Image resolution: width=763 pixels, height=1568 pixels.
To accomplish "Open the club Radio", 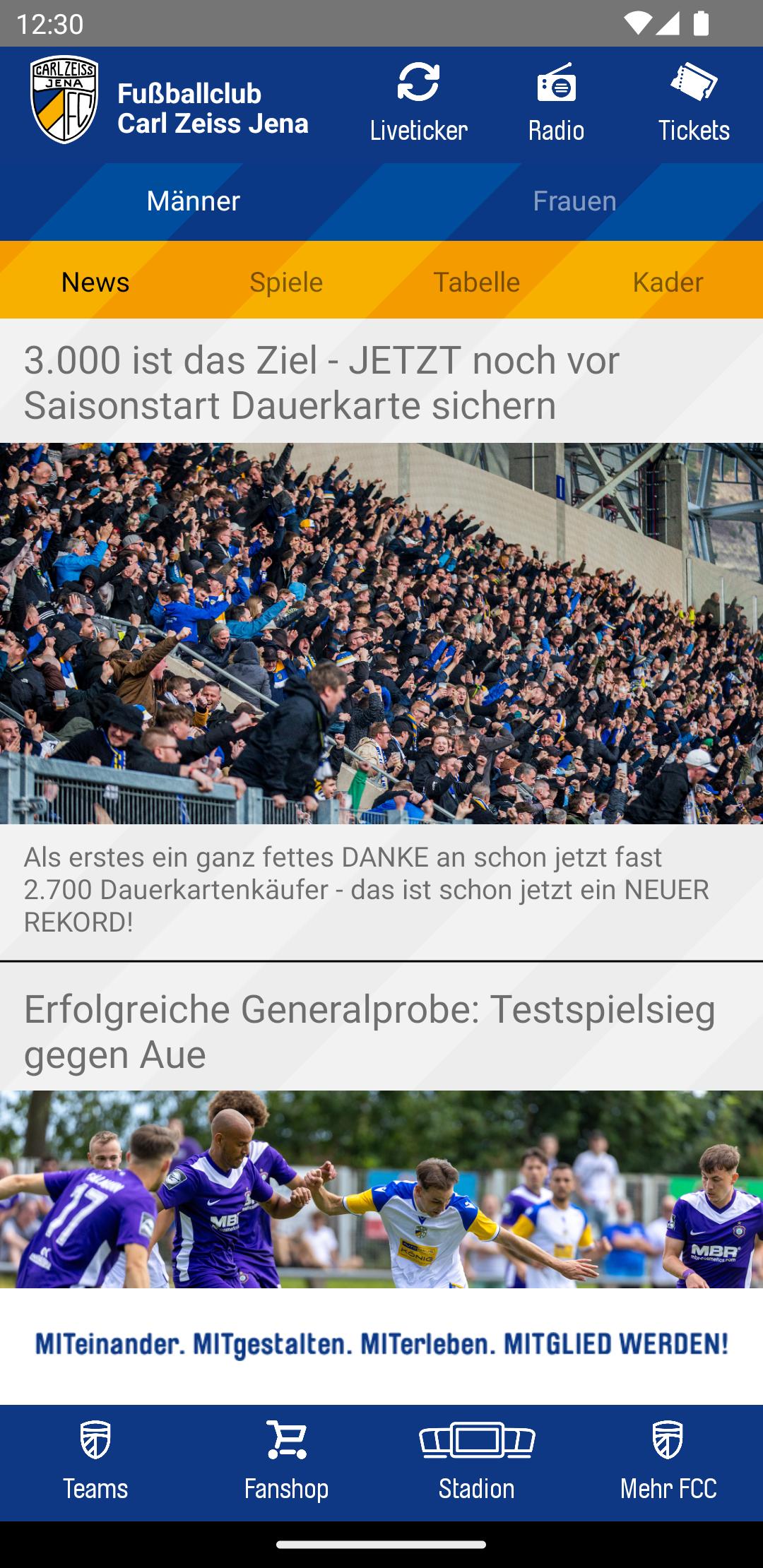I will (556, 104).
